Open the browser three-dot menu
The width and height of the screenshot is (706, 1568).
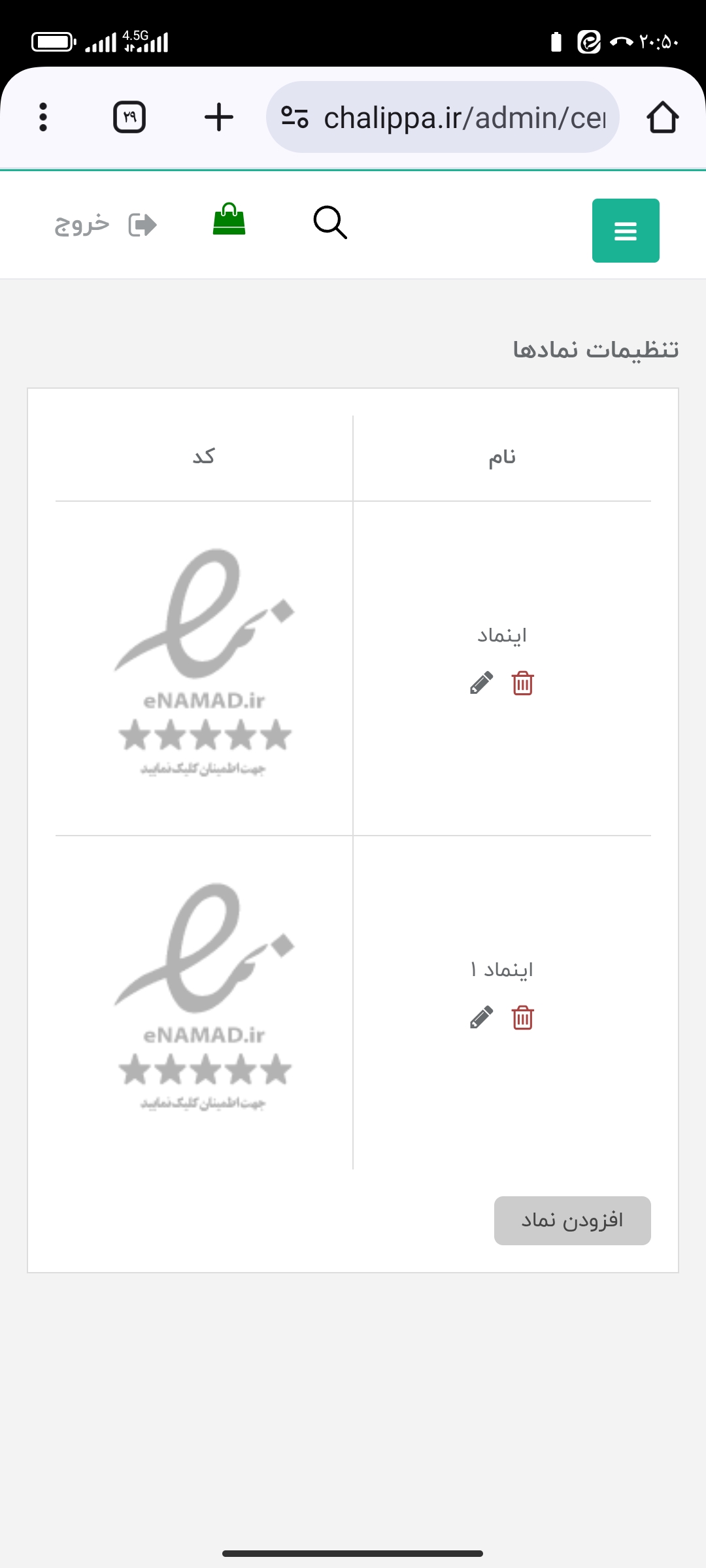[42, 117]
